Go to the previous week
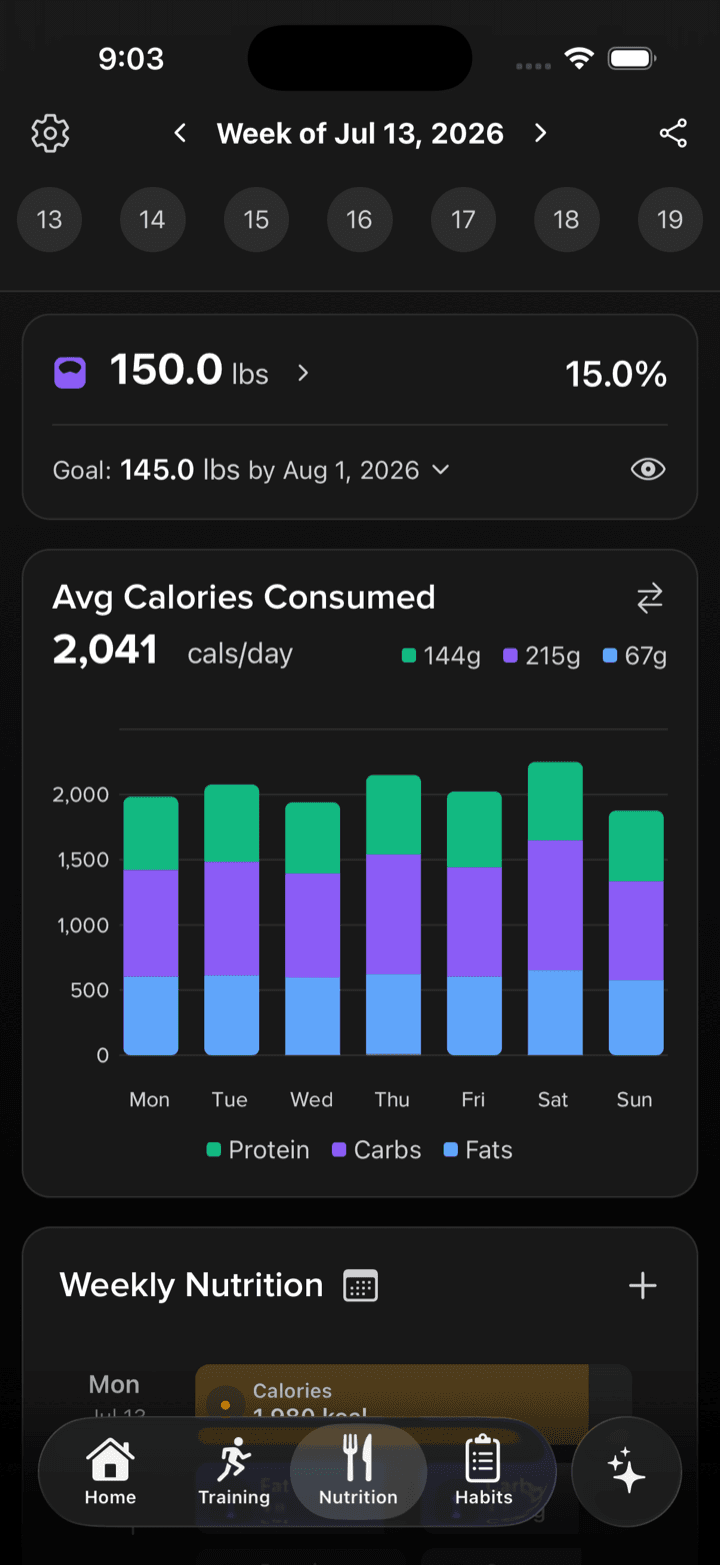 click(x=180, y=133)
